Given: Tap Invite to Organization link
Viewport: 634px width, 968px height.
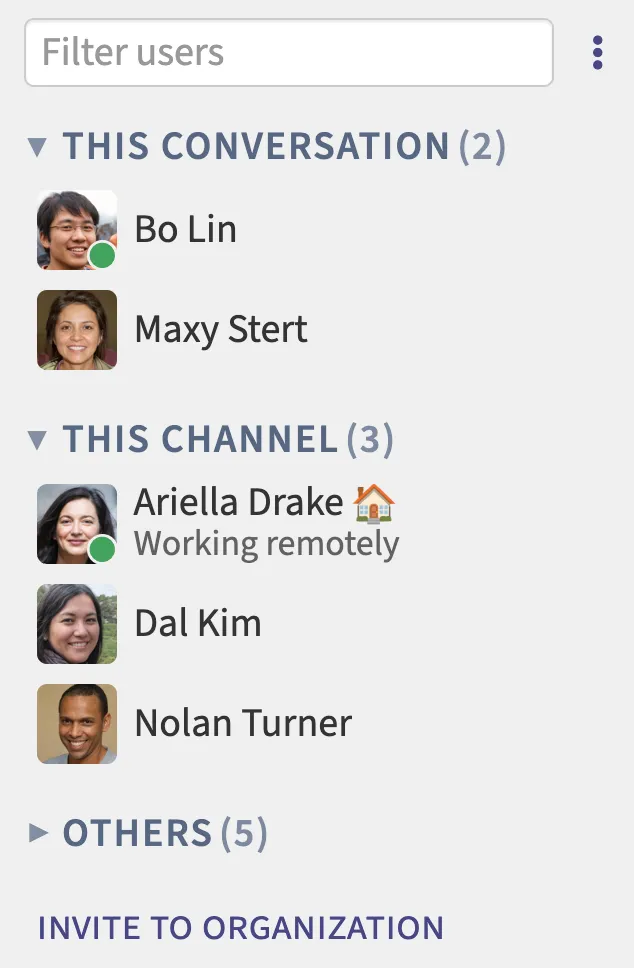Looking at the screenshot, I should [240, 927].
